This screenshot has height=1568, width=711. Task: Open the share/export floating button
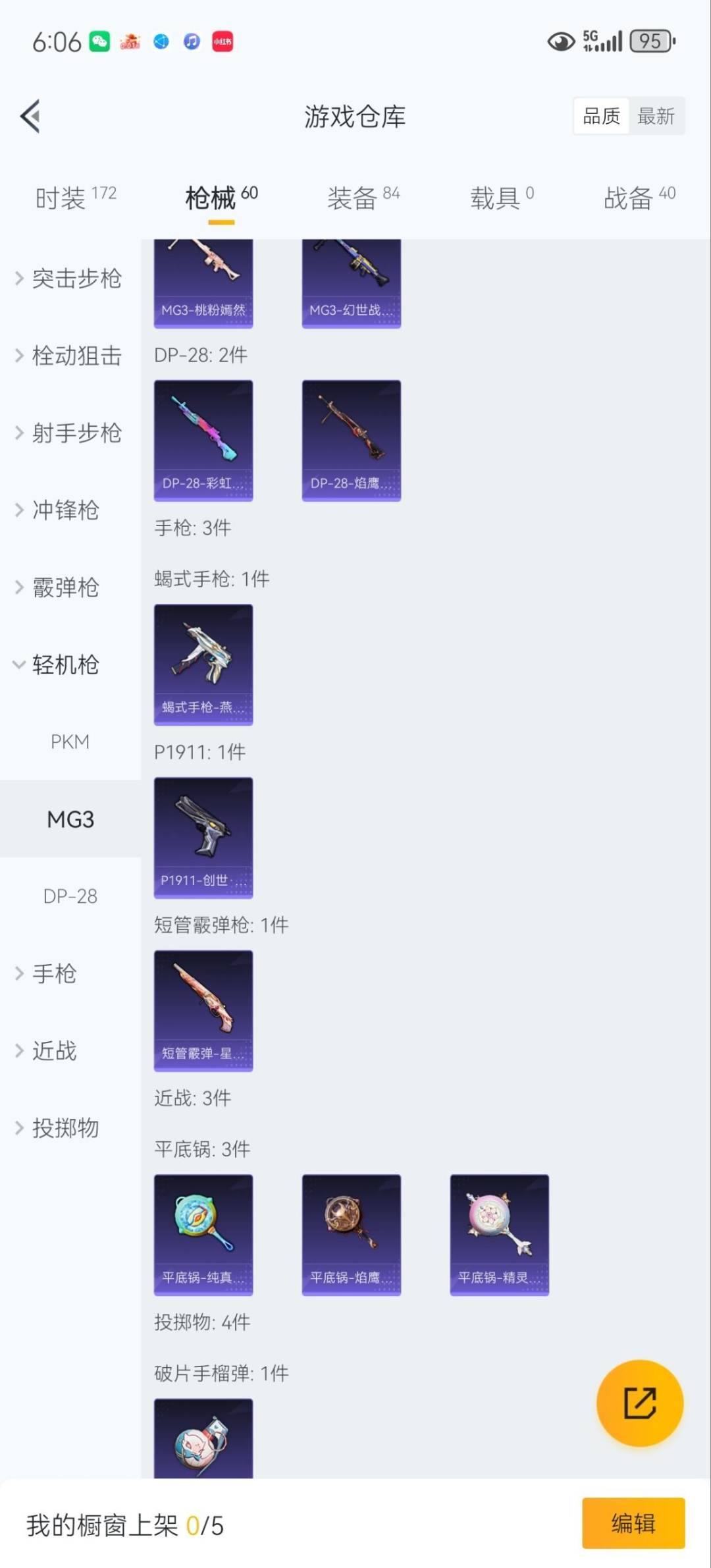(x=640, y=1403)
